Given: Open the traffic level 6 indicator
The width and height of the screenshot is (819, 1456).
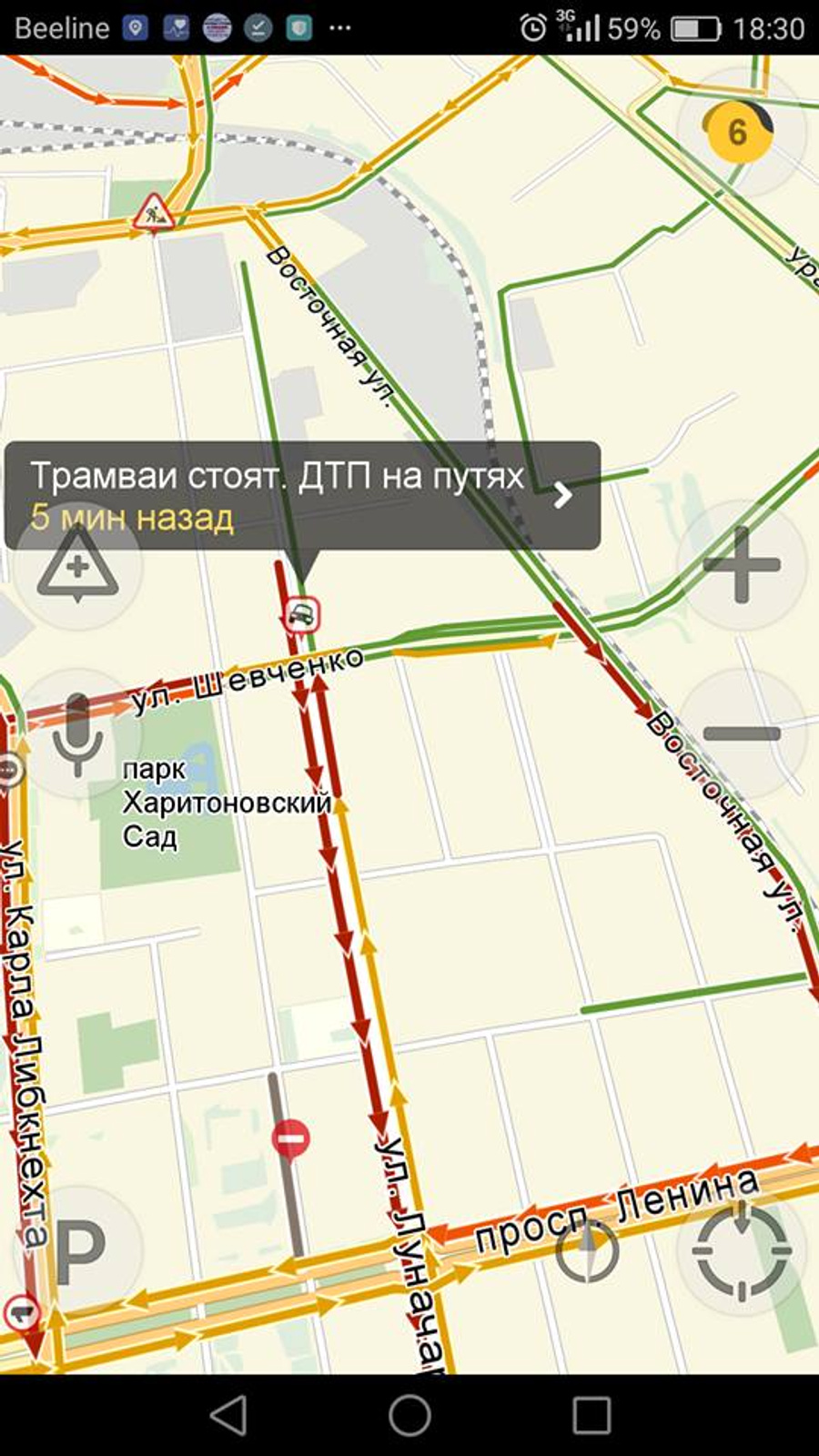Looking at the screenshot, I should pyautogui.click(x=738, y=133).
